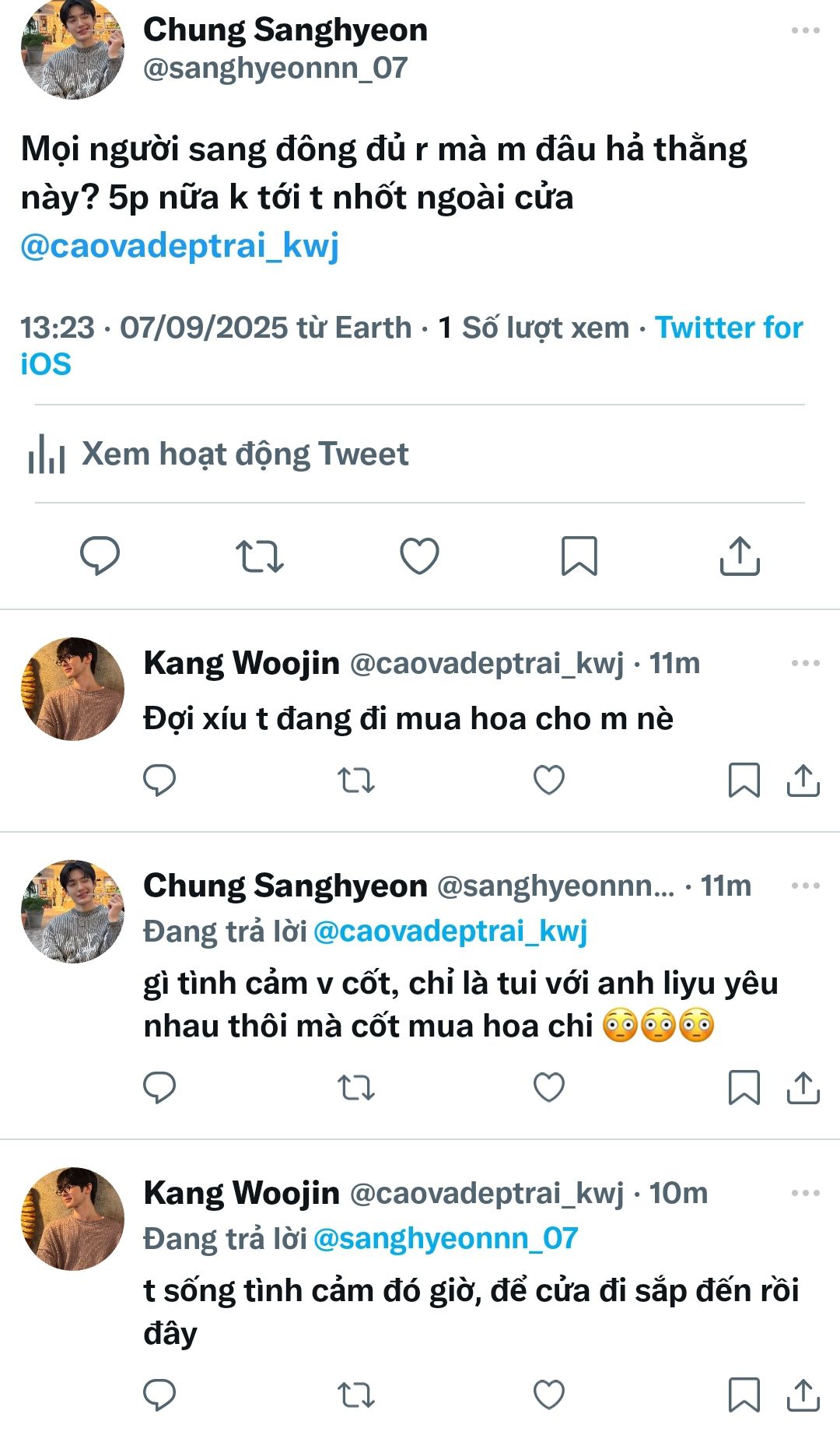Share Kang Woojin's 10m reply
The image size is (840, 1435).
(x=803, y=1395)
